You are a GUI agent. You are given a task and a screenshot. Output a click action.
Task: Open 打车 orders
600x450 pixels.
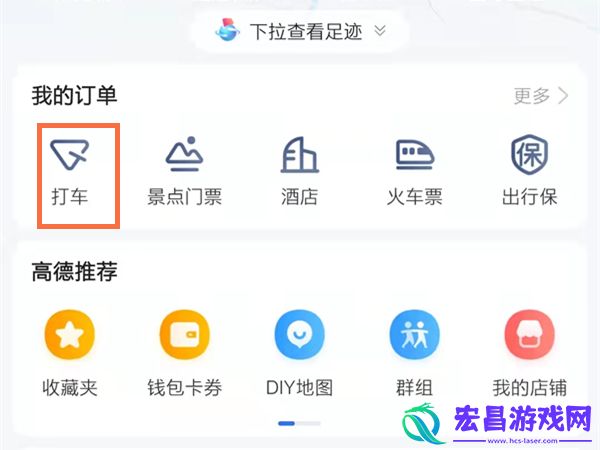tap(70, 171)
